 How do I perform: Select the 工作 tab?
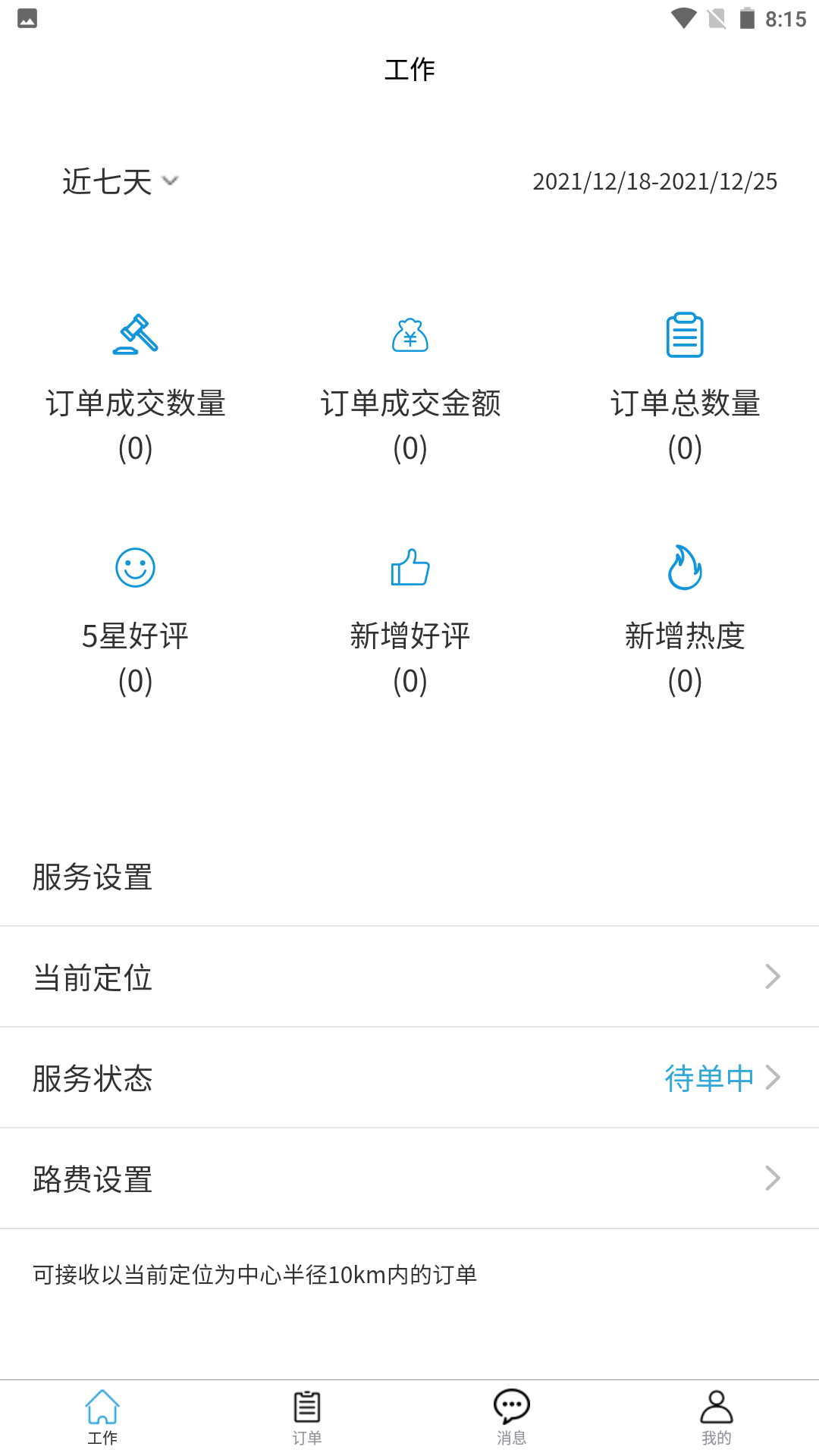[x=102, y=1417]
